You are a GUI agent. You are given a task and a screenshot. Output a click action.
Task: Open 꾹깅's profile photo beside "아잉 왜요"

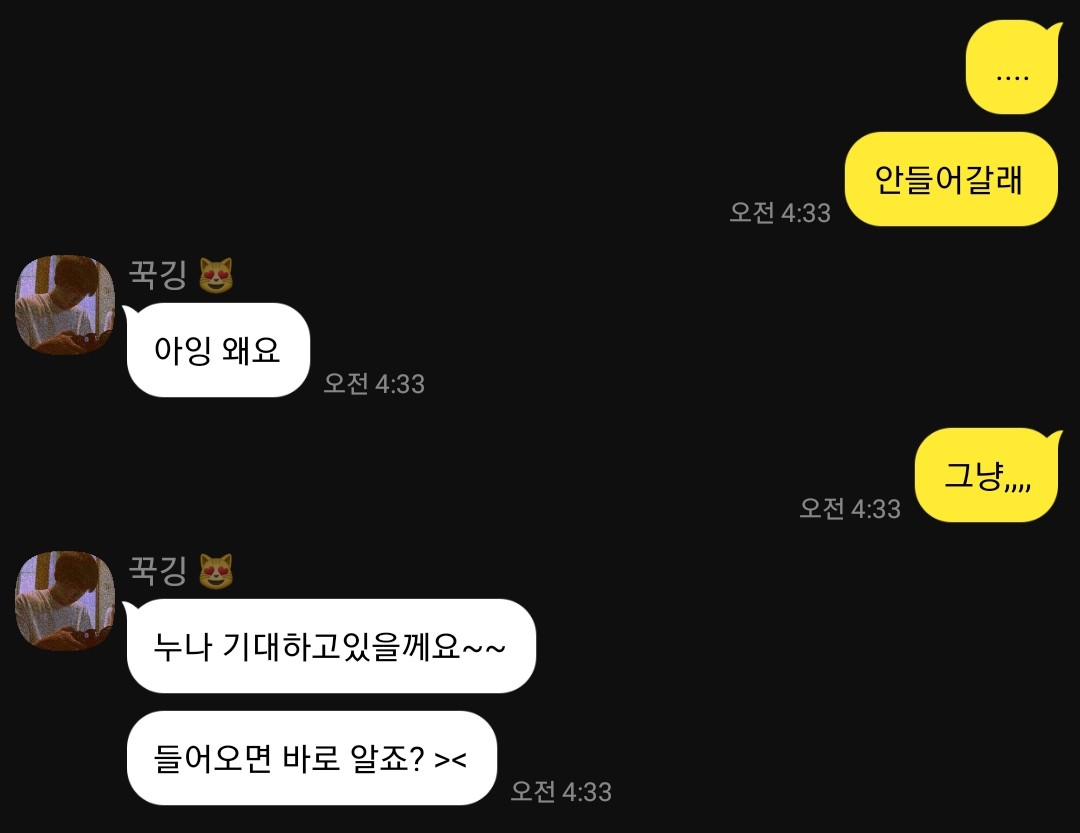65,305
